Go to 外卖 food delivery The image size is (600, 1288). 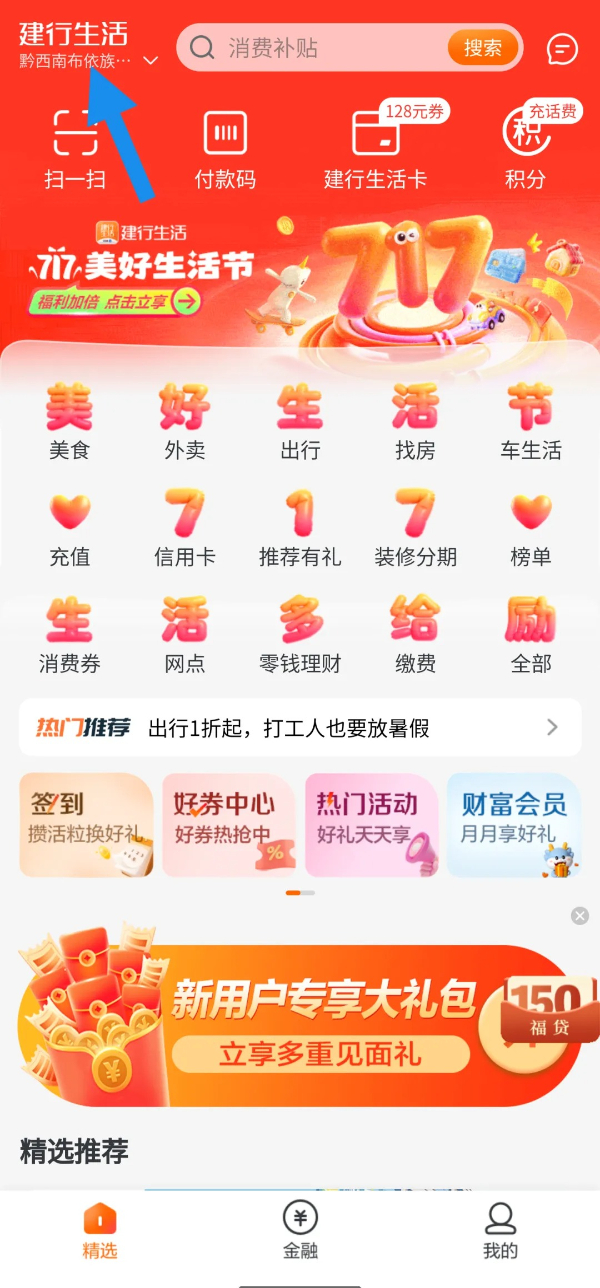click(x=184, y=422)
